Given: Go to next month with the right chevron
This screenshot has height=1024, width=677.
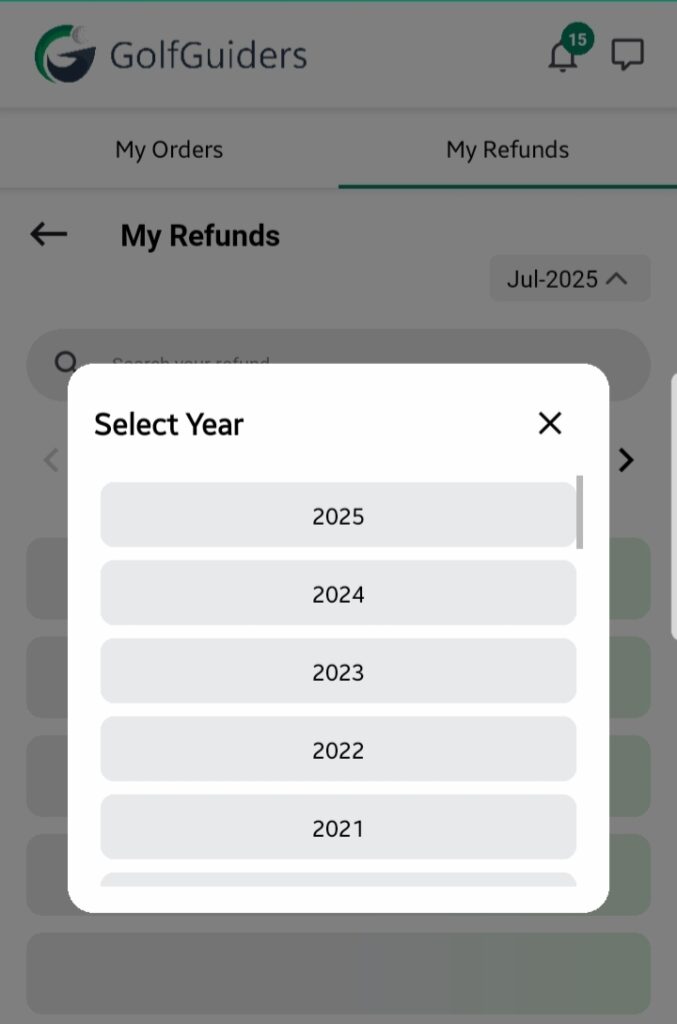Looking at the screenshot, I should coord(626,460).
